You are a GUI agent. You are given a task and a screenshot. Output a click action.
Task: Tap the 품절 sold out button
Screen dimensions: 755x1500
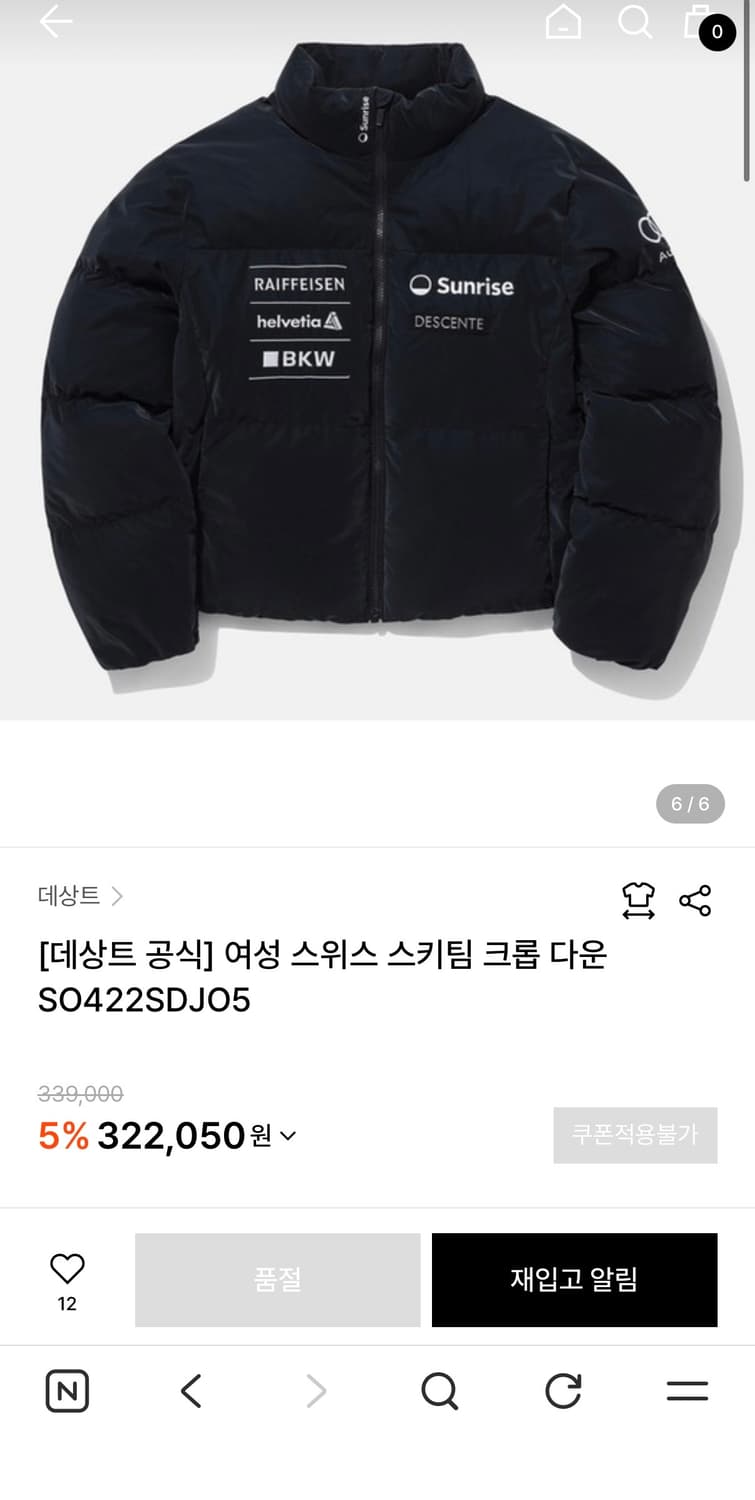[x=276, y=1279]
